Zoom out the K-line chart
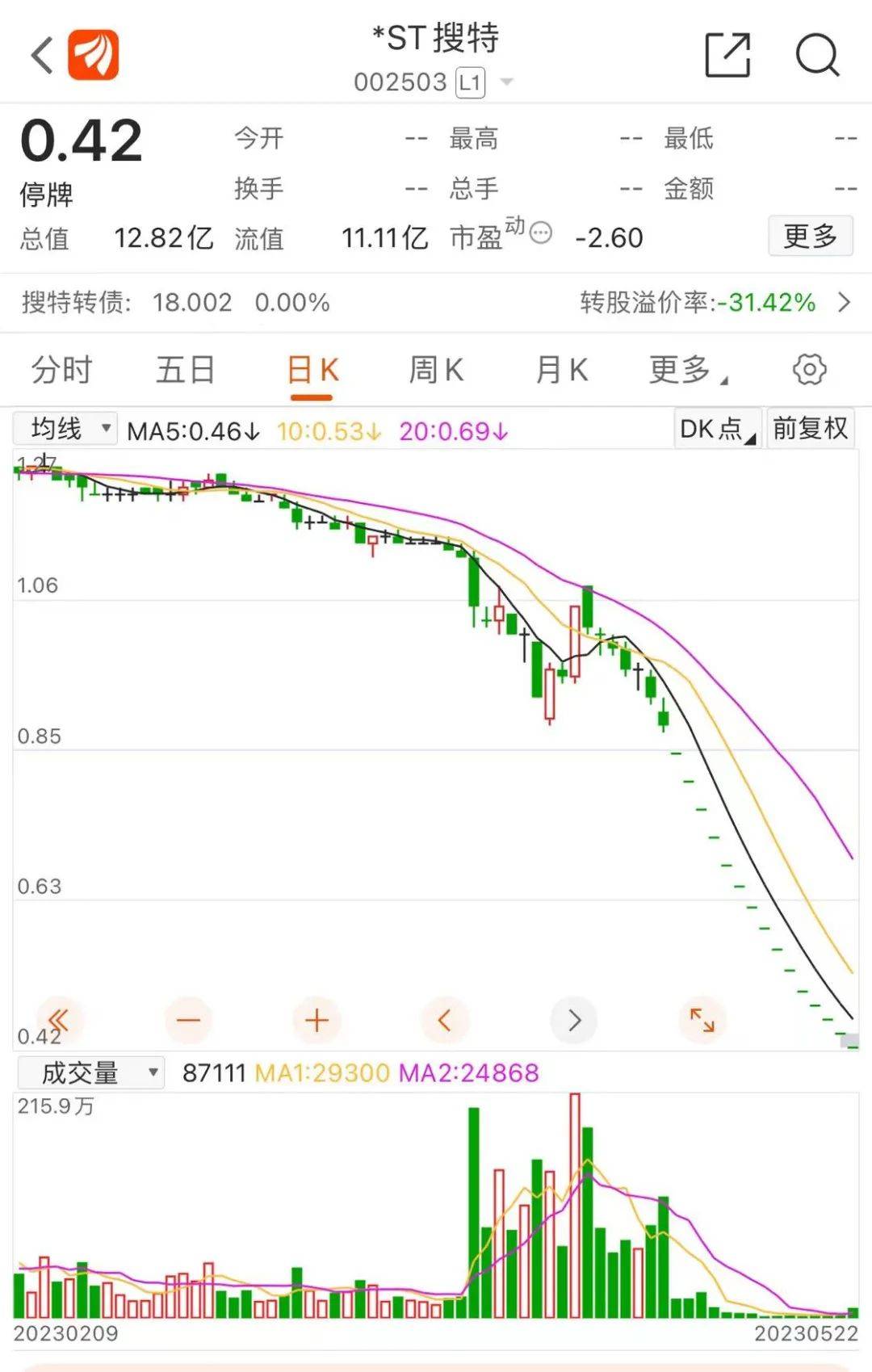Screen dimensions: 872x1372 coord(188,1021)
